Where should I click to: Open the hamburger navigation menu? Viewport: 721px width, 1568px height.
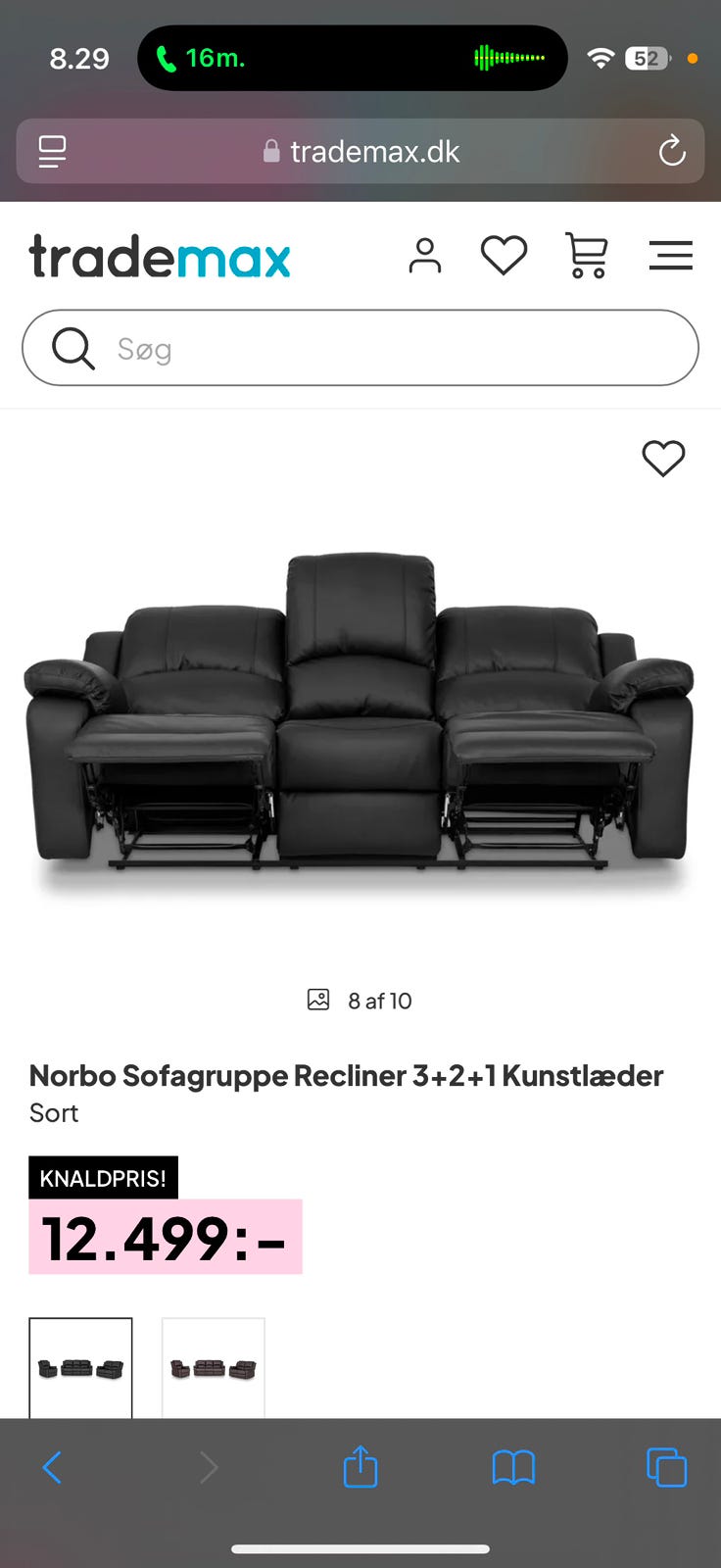coord(671,255)
